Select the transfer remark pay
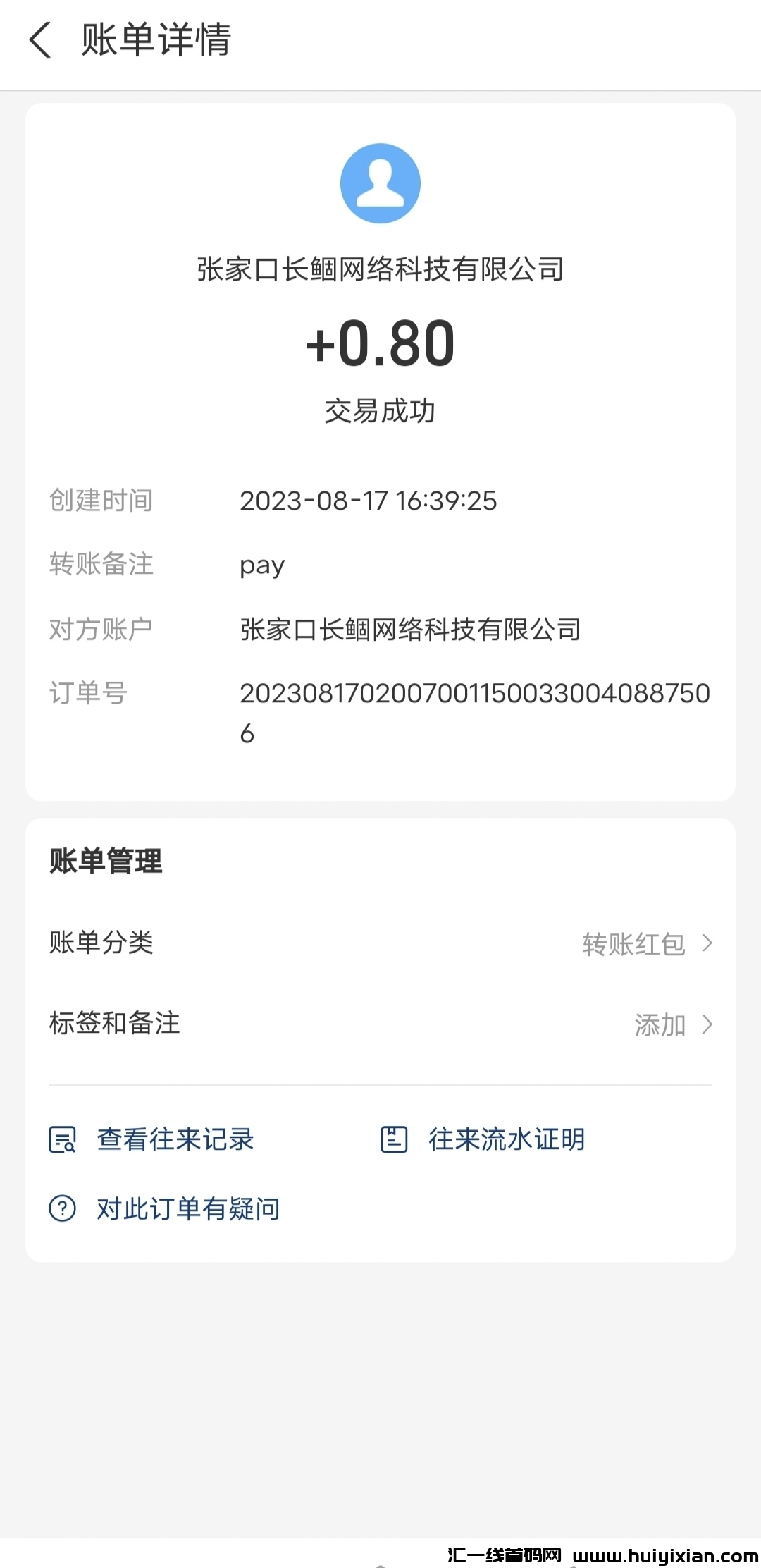 pyautogui.click(x=261, y=564)
